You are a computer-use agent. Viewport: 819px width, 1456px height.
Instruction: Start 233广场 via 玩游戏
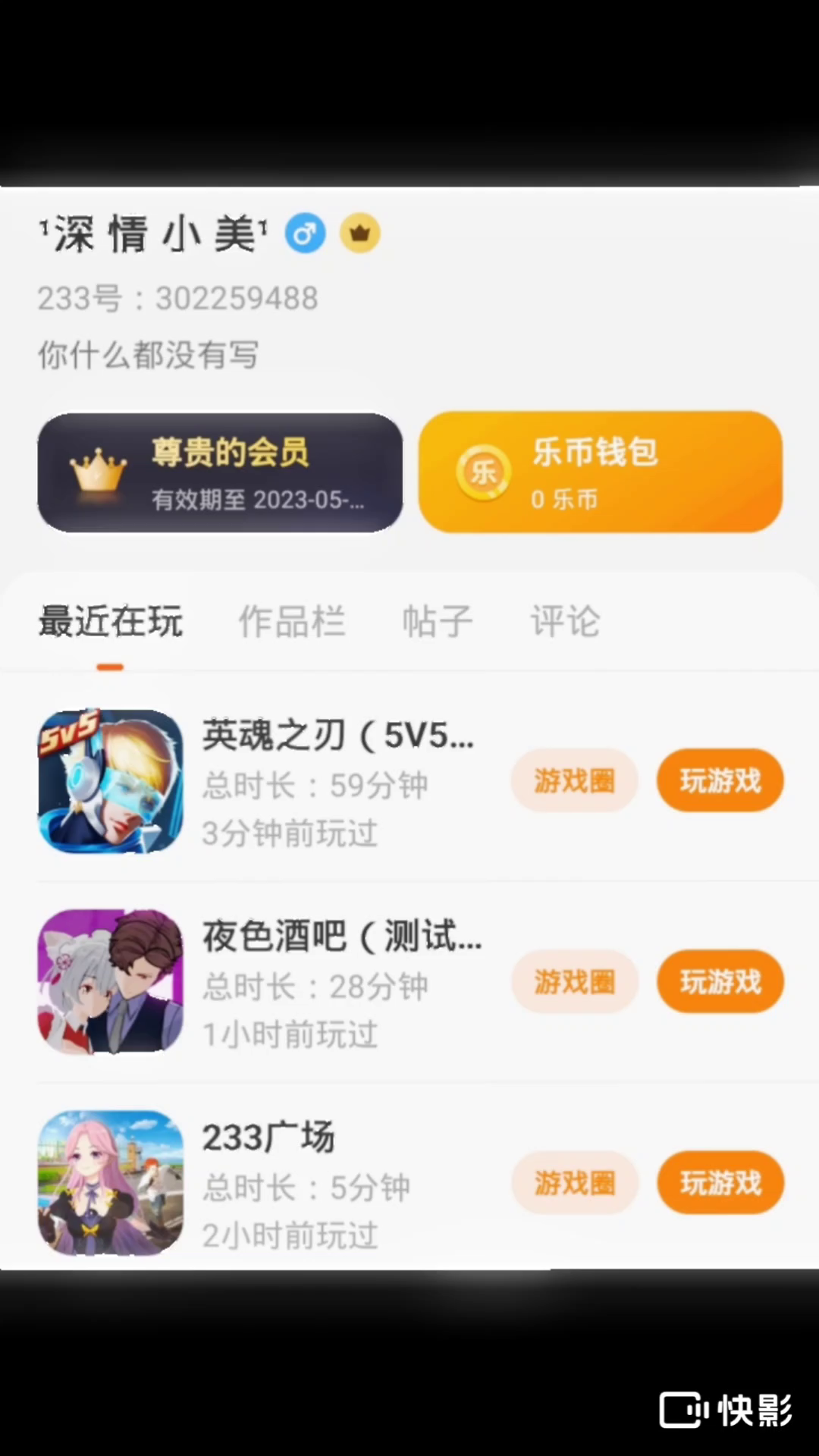pos(720,1183)
